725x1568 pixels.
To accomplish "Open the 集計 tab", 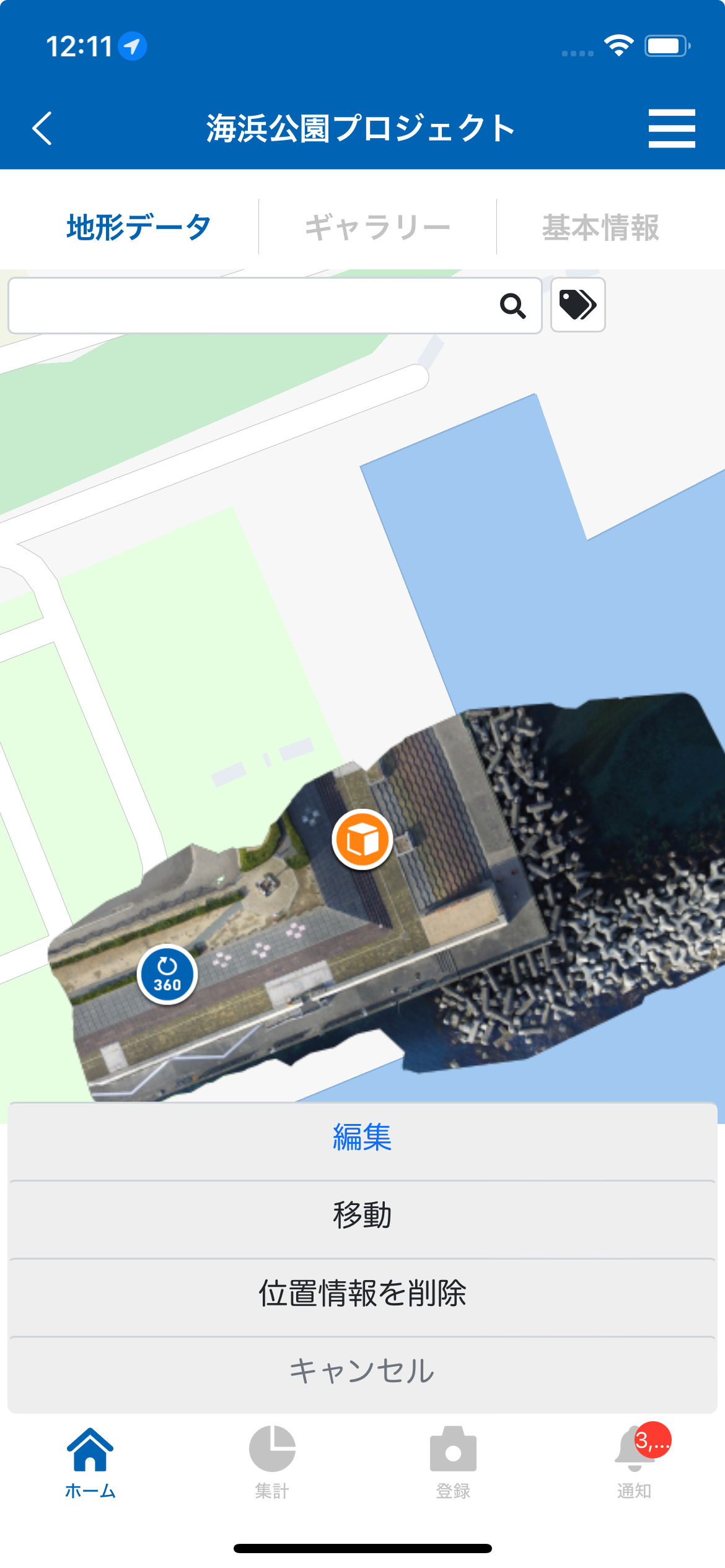I will tap(272, 1461).
